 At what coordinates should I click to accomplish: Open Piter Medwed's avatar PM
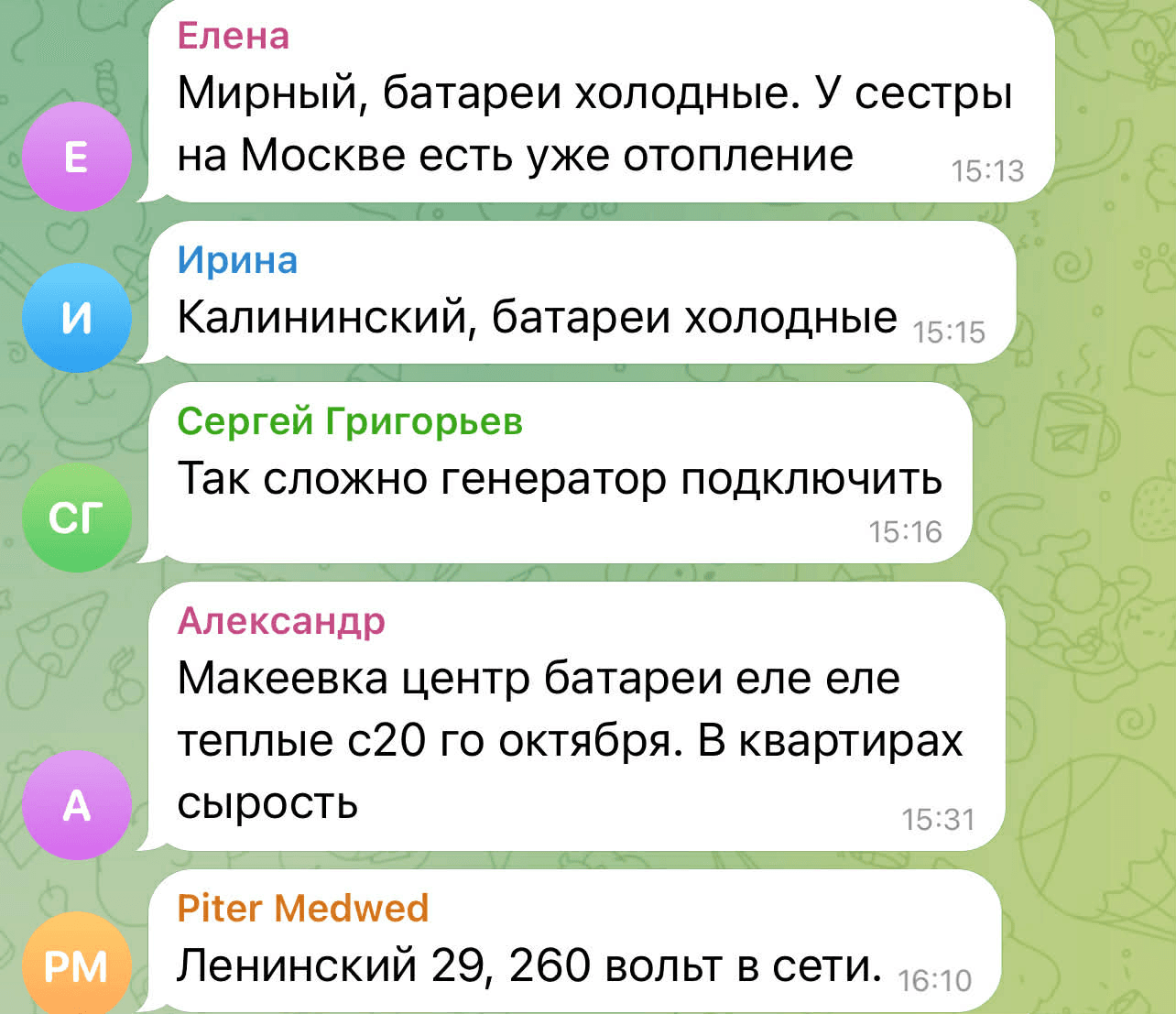[x=77, y=965]
